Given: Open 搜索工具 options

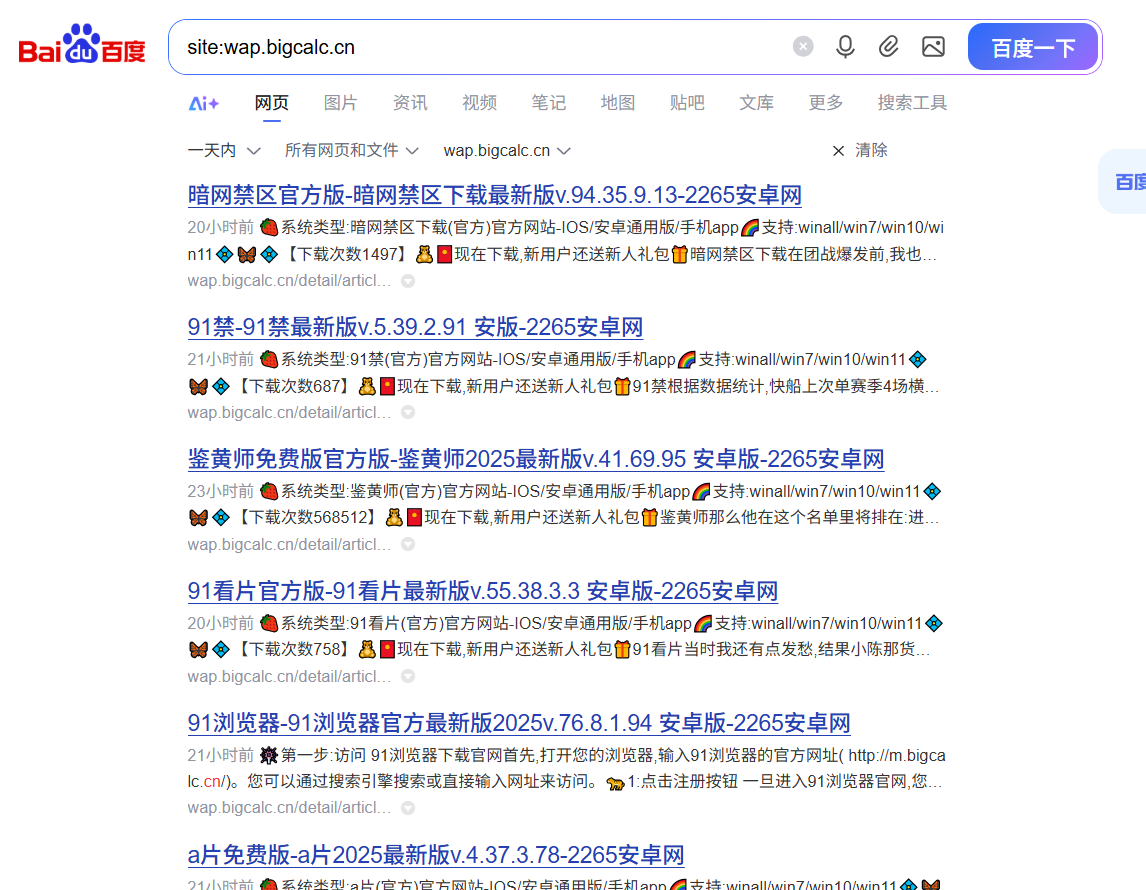Looking at the screenshot, I should (x=912, y=103).
